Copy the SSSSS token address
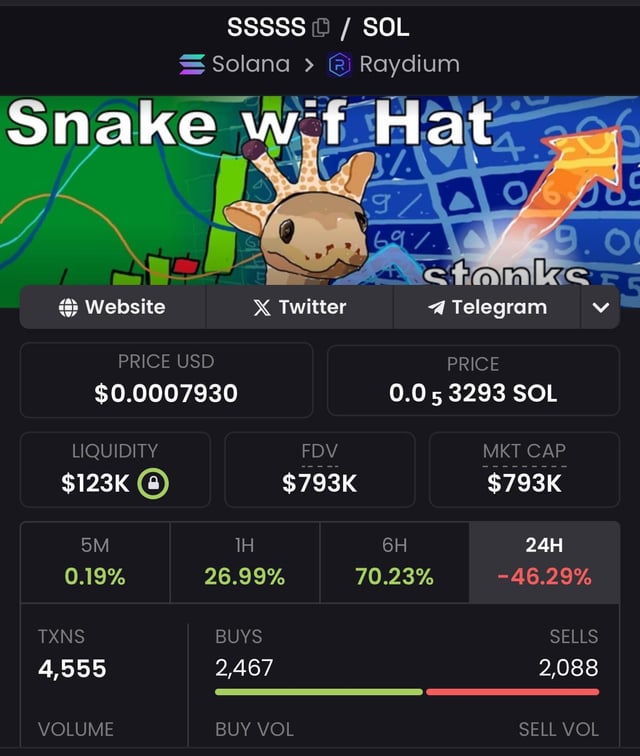Image resolution: width=640 pixels, height=756 pixels. (321, 28)
